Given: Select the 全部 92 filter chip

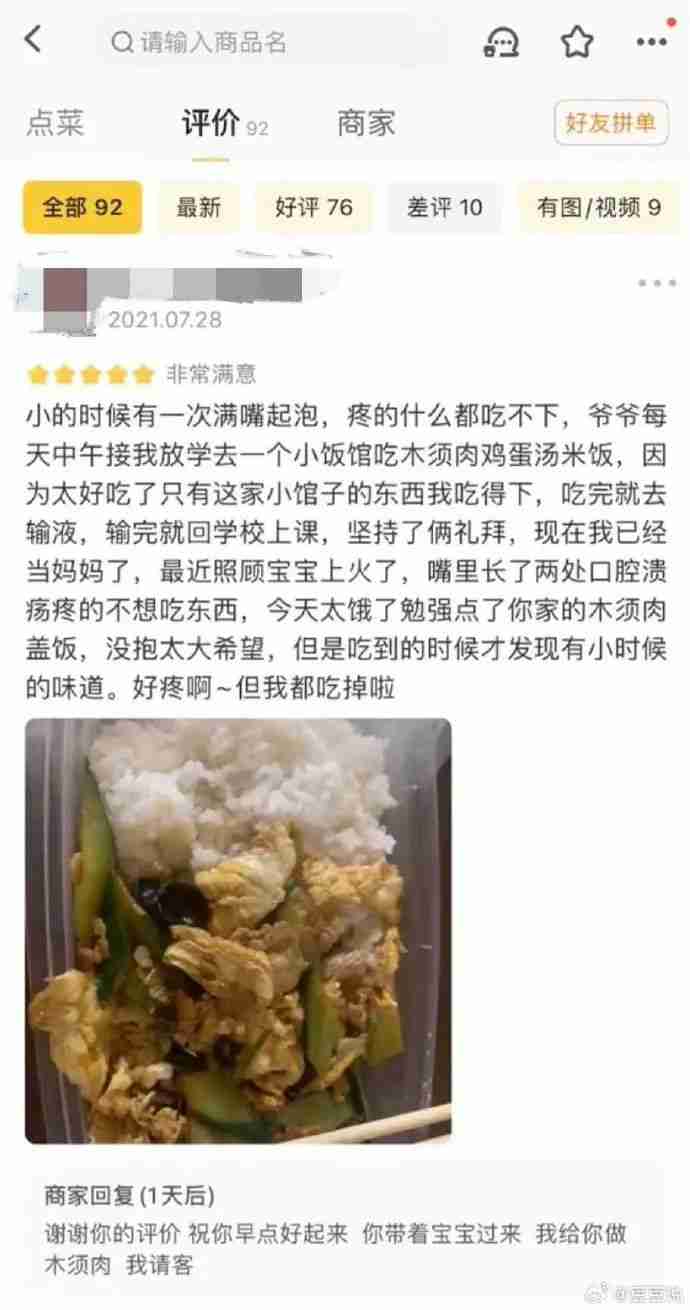Looking at the screenshot, I should (82, 207).
